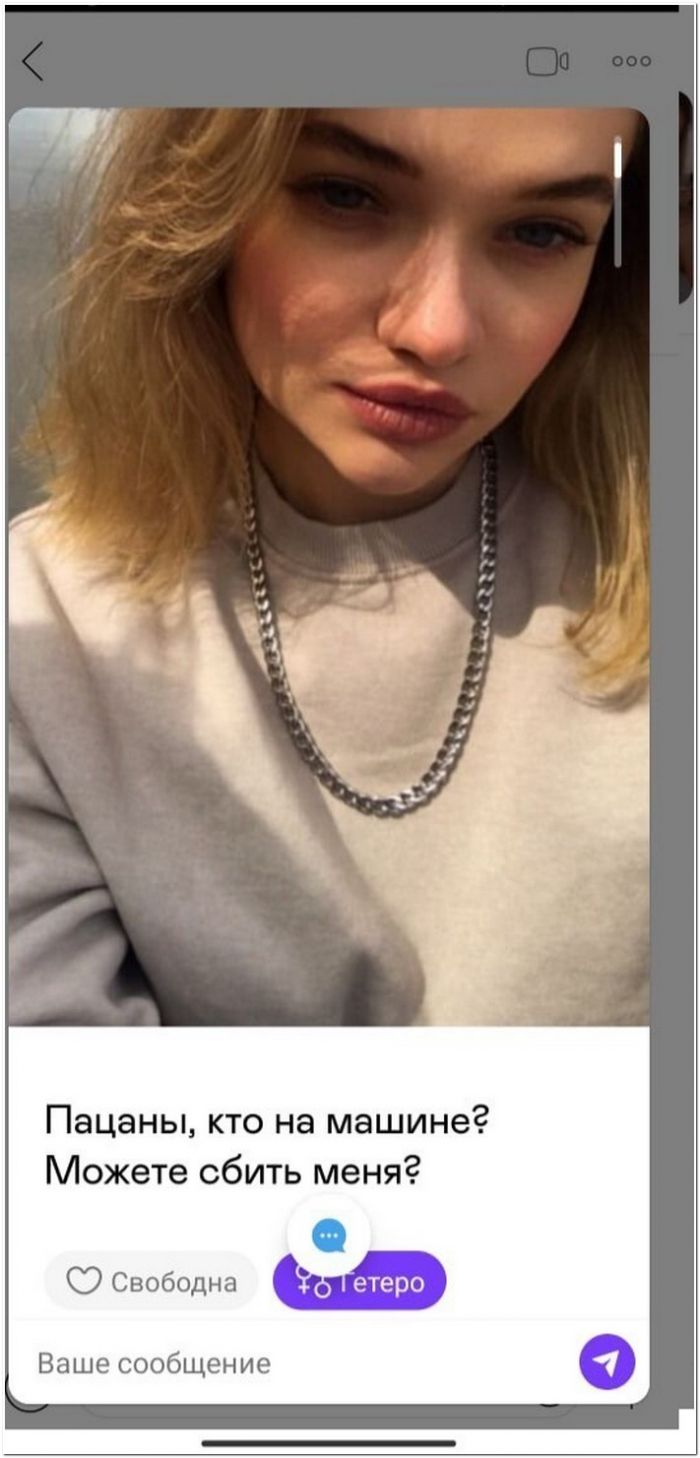Start a video call
This screenshot has height=1458, width=700.
(547, 62)
